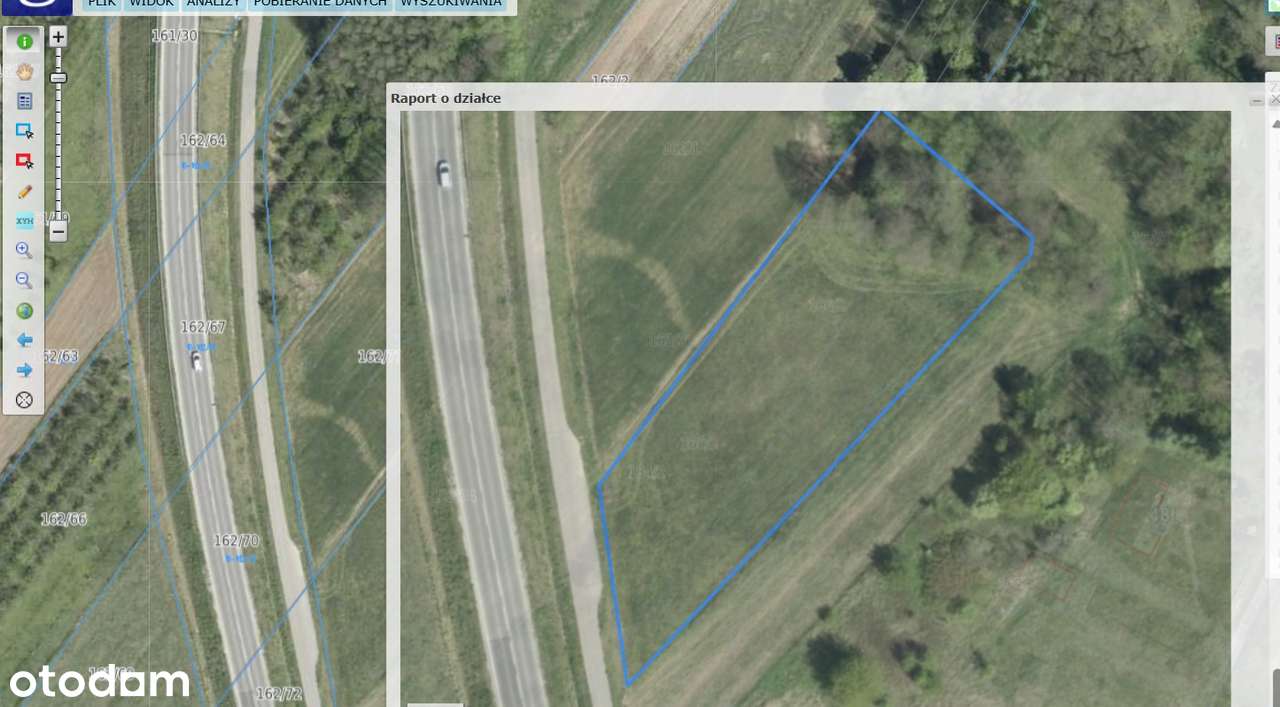Activate the hand pan tool
The image size is (1280, 707).
tap(24, 71)
